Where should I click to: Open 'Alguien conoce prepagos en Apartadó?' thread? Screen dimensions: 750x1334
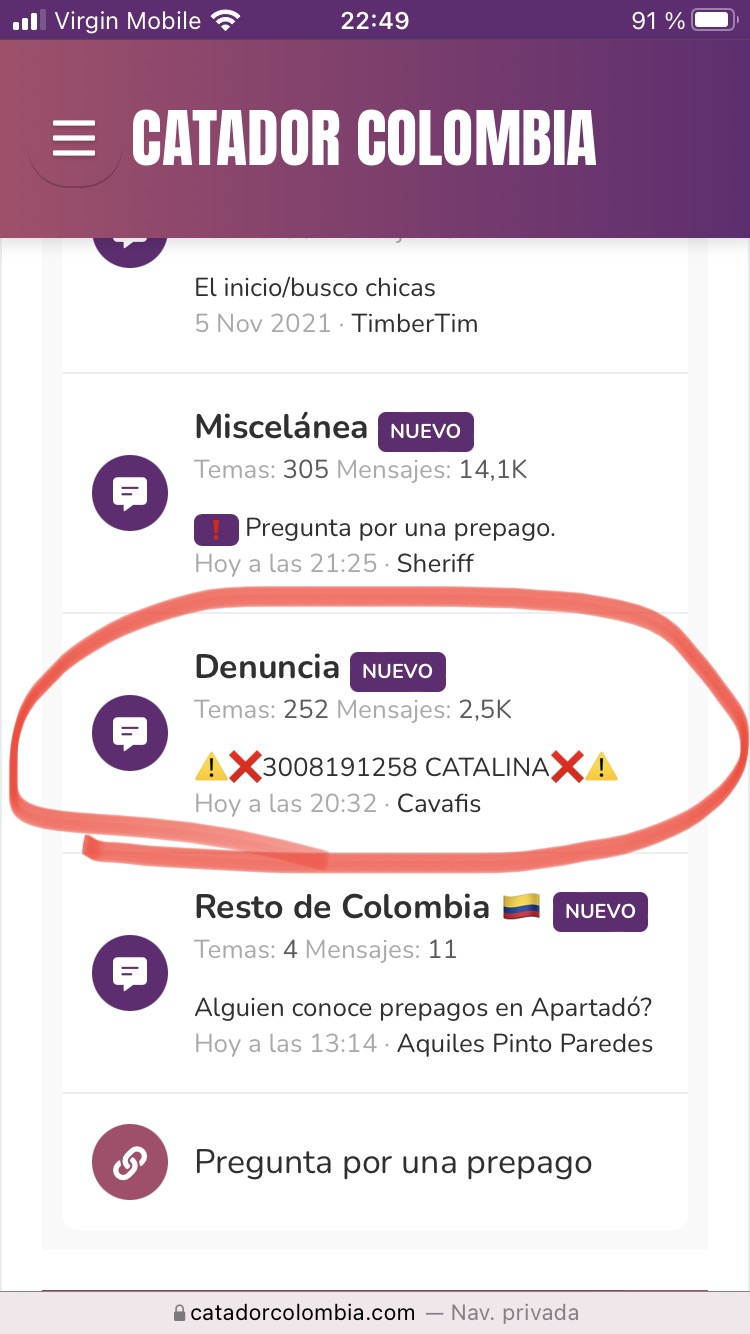point(425,1007)
